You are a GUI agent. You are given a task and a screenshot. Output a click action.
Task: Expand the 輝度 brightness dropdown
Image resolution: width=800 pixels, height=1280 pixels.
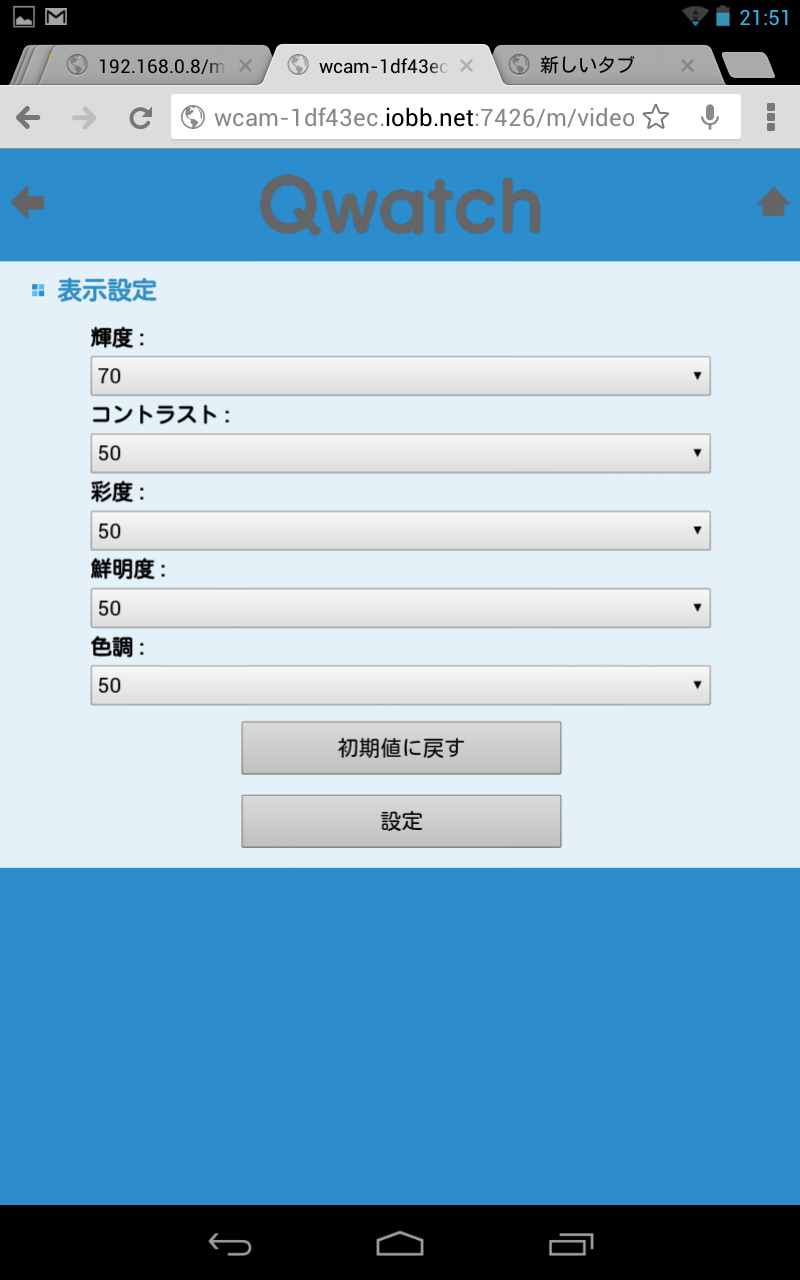[400, 376]
